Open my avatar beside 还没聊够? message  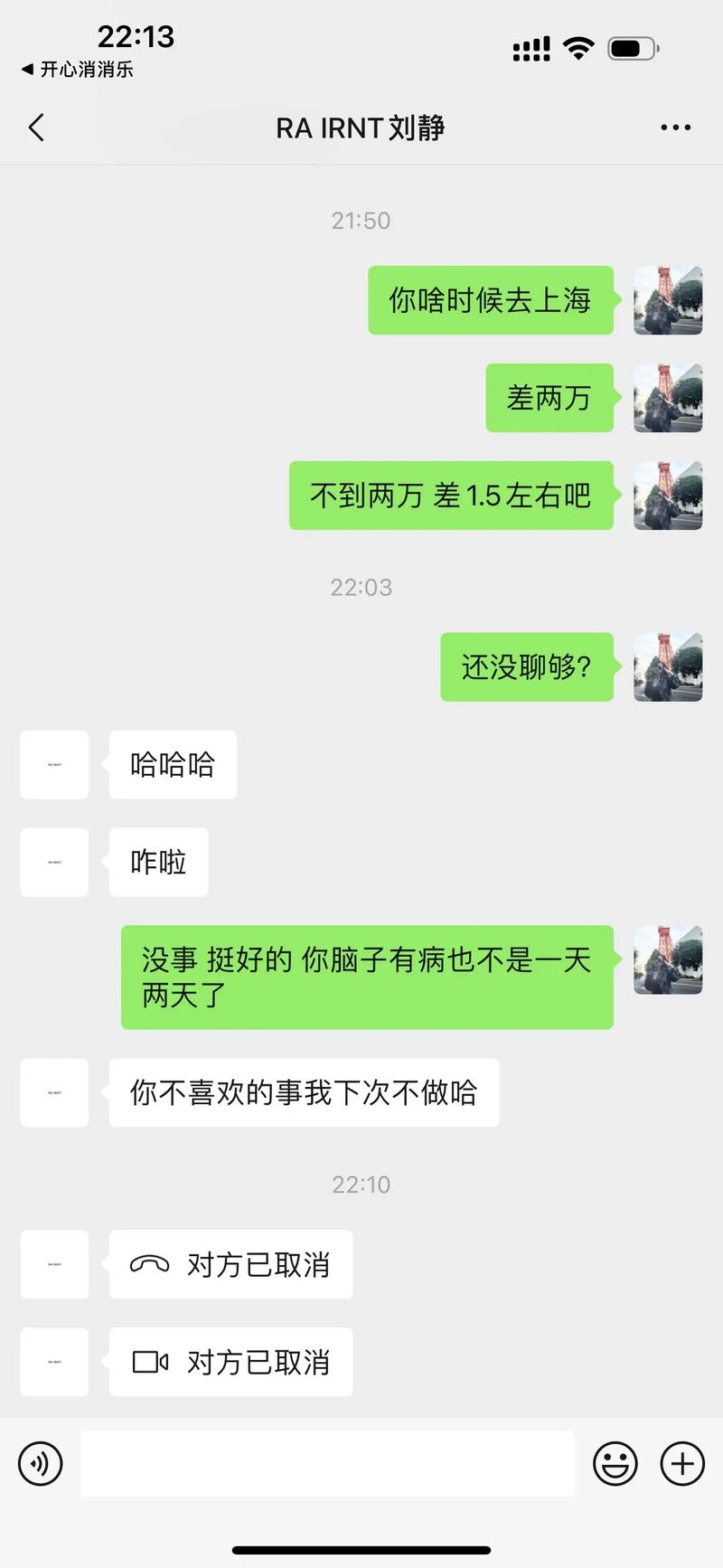point(668,667)
